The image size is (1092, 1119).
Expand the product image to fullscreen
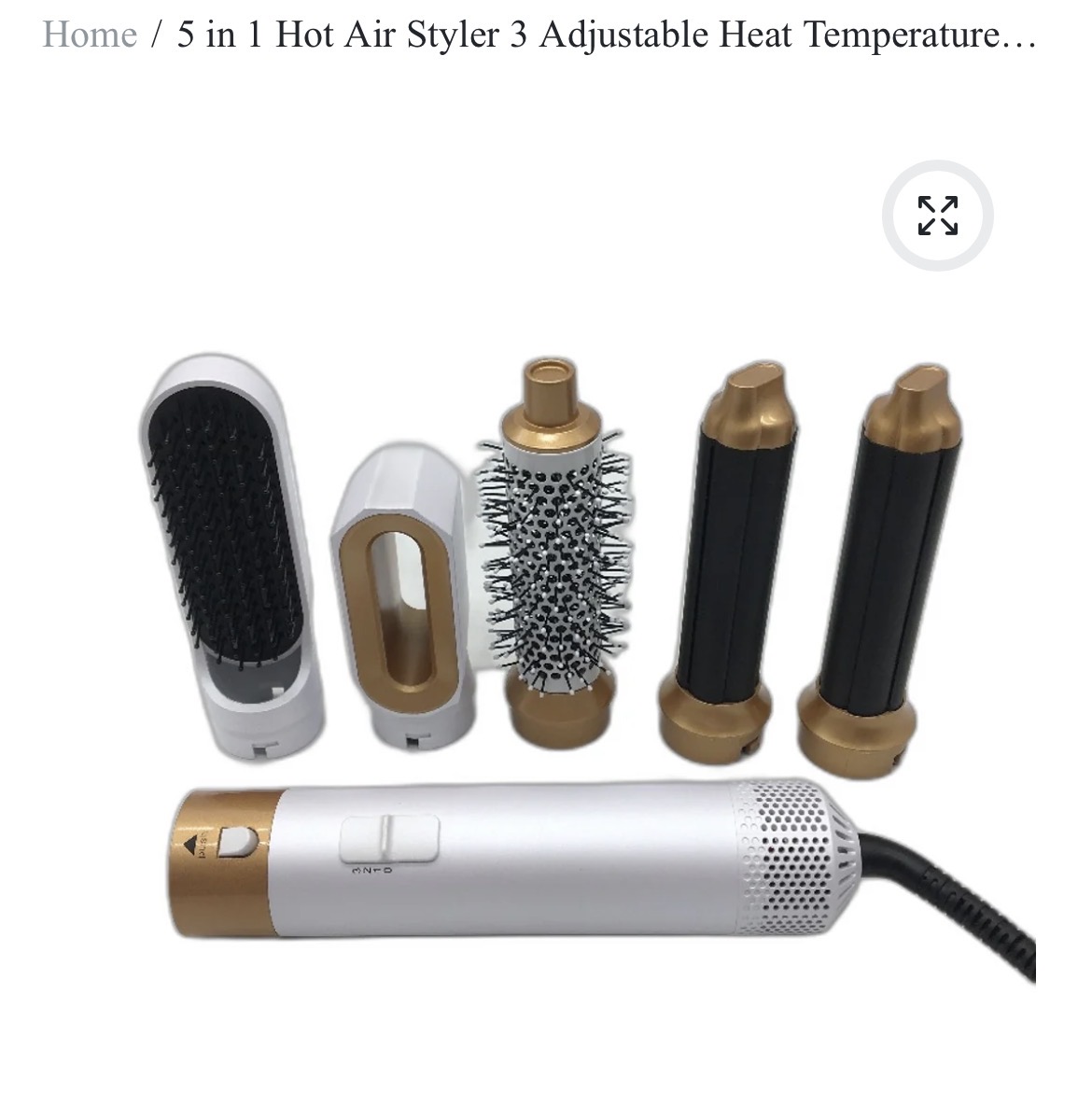pyautogui.click(x=937, y=216)
